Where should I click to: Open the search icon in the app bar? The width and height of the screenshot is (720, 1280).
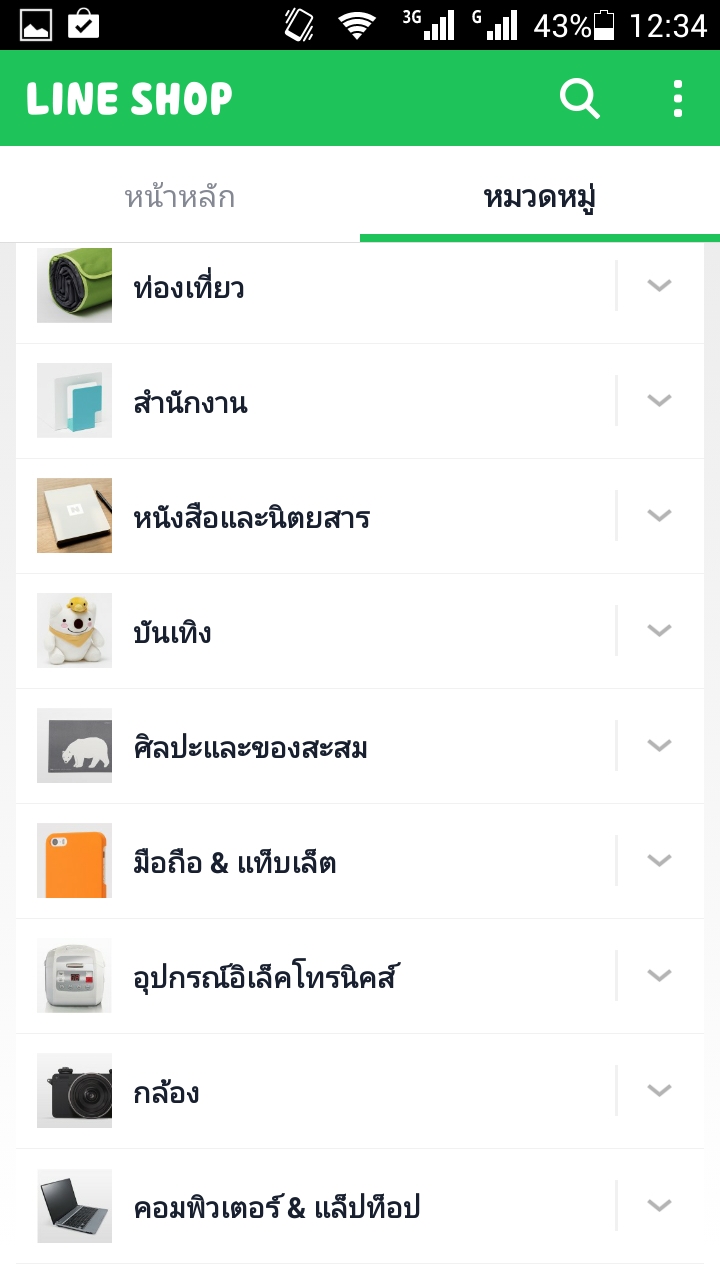(579, 99)
